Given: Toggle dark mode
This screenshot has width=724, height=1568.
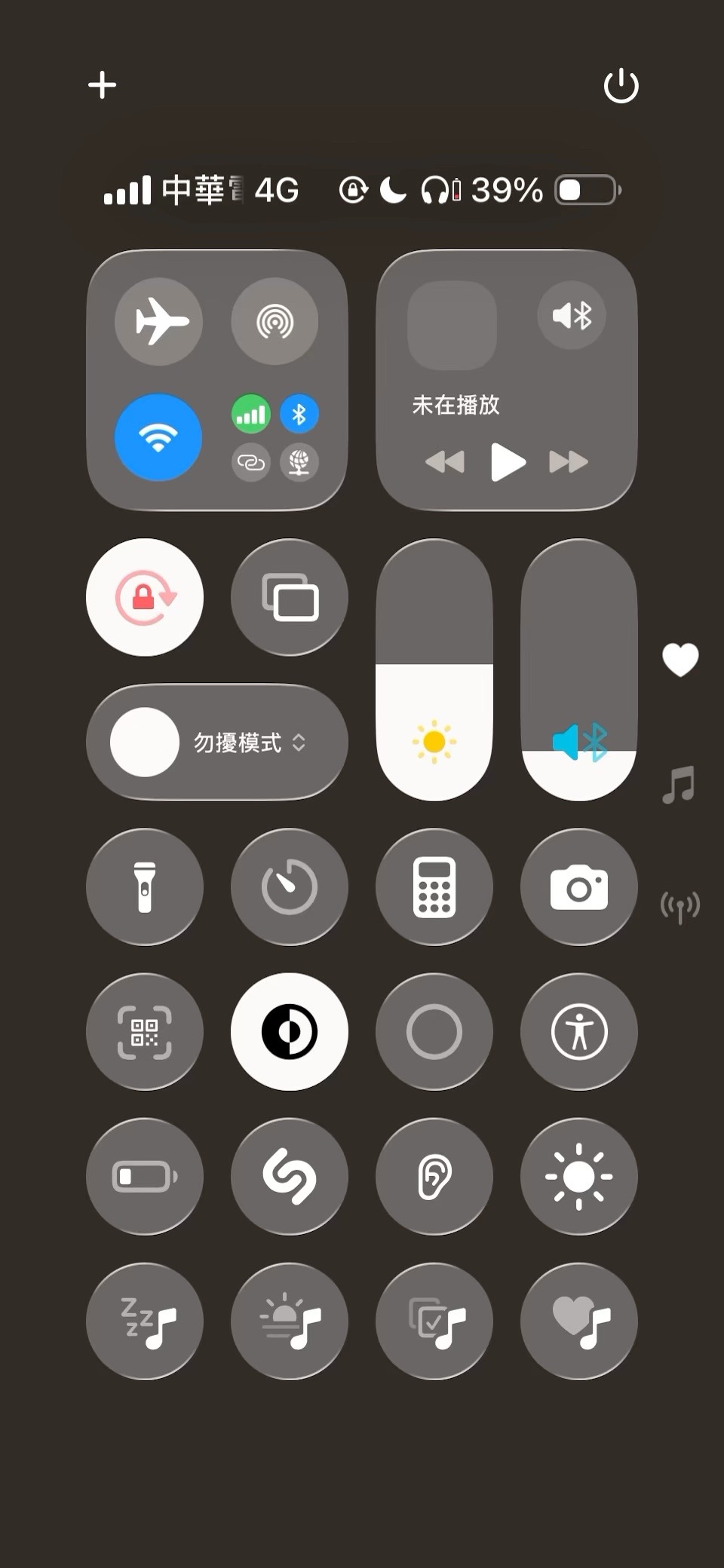Looking at the screenshot, I should coord(290,1031).
